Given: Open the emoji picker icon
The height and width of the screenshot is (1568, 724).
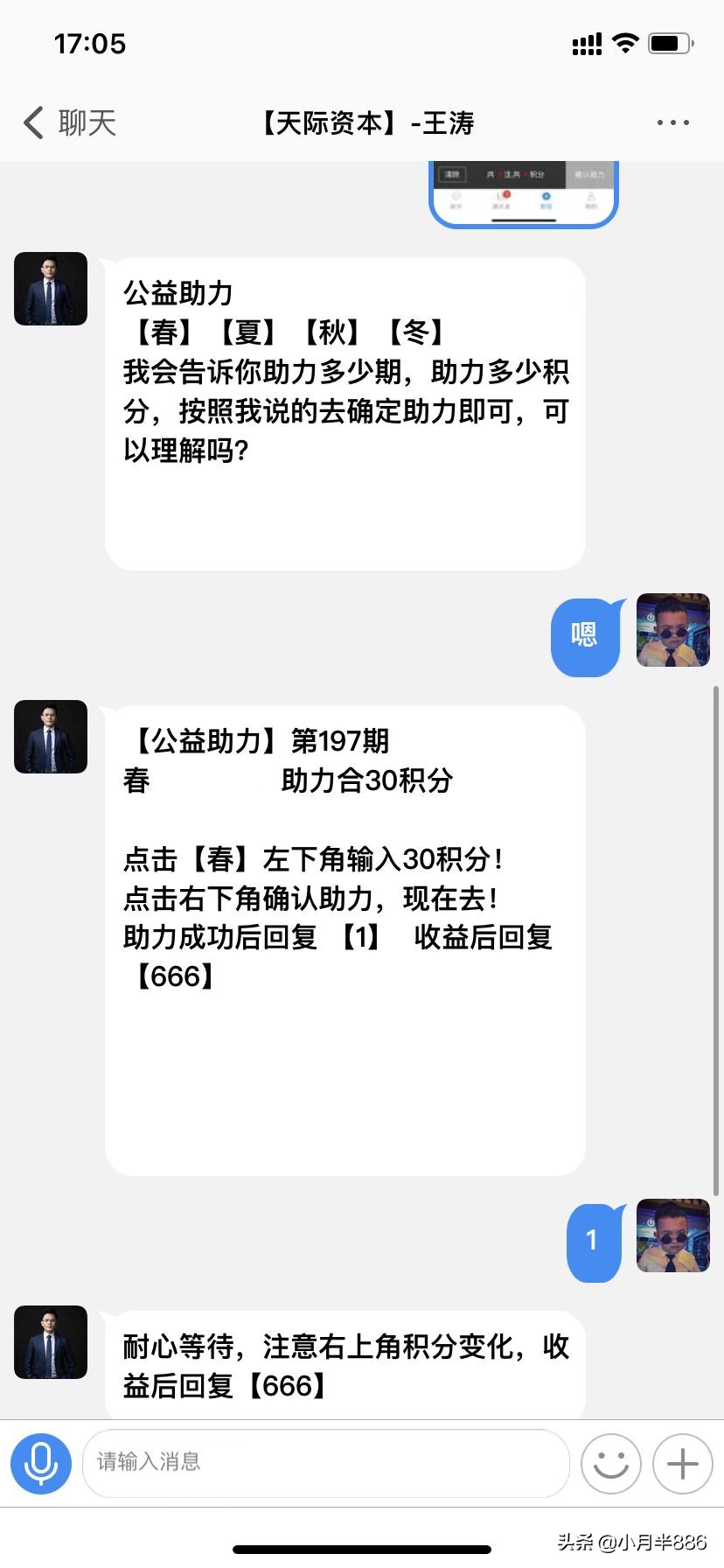Looking at the screenshot, I should coord(611,1463).
